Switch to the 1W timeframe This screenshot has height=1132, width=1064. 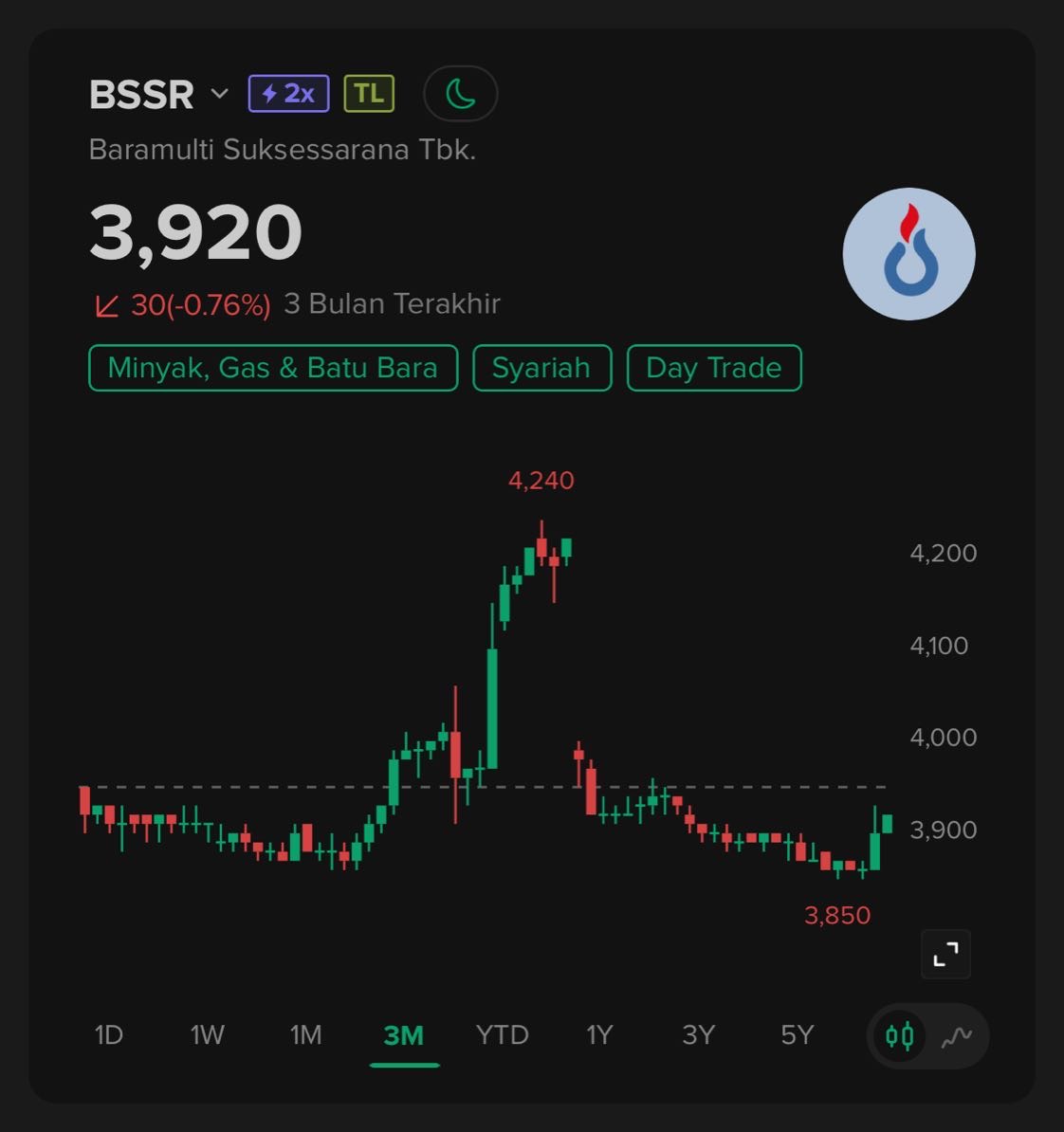[207, 1034]
